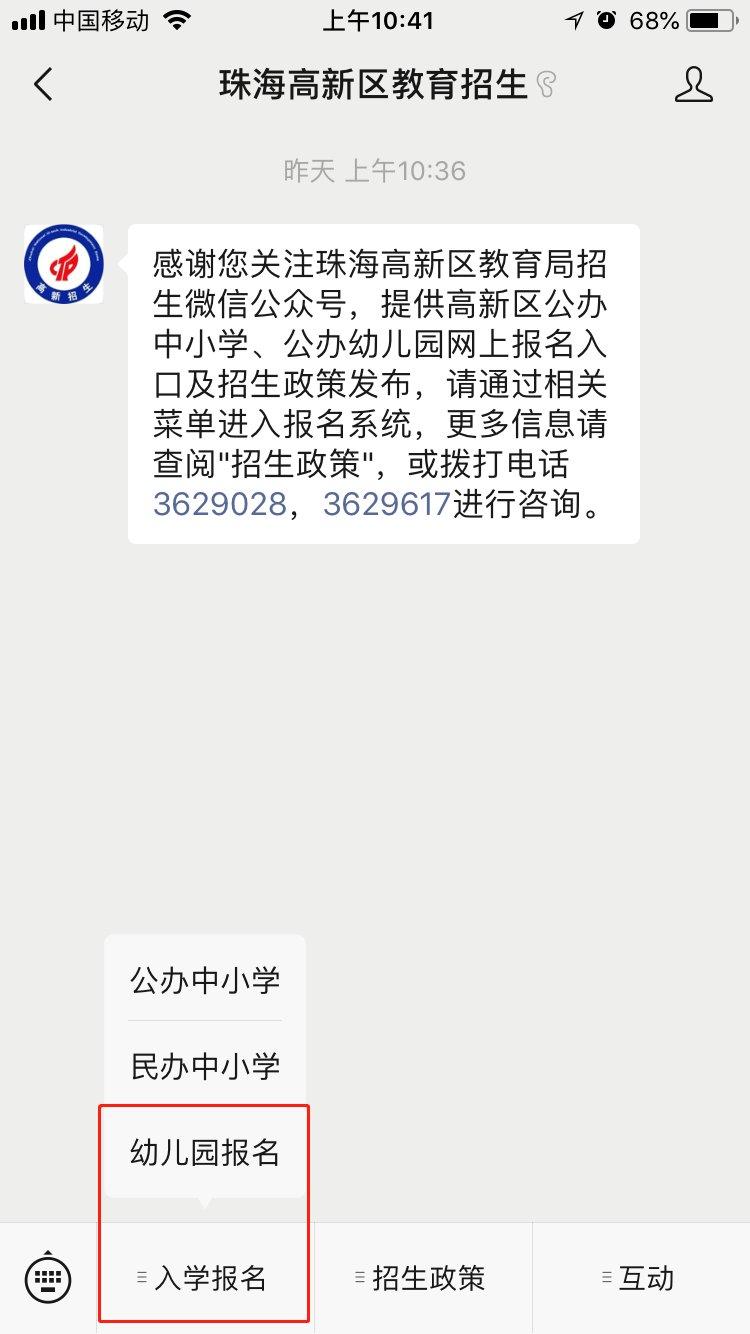The width and height of the screenshot is (750, 1334).
Task: Tap the 入学报名 bottom menu
Action: coord(205,1278)
